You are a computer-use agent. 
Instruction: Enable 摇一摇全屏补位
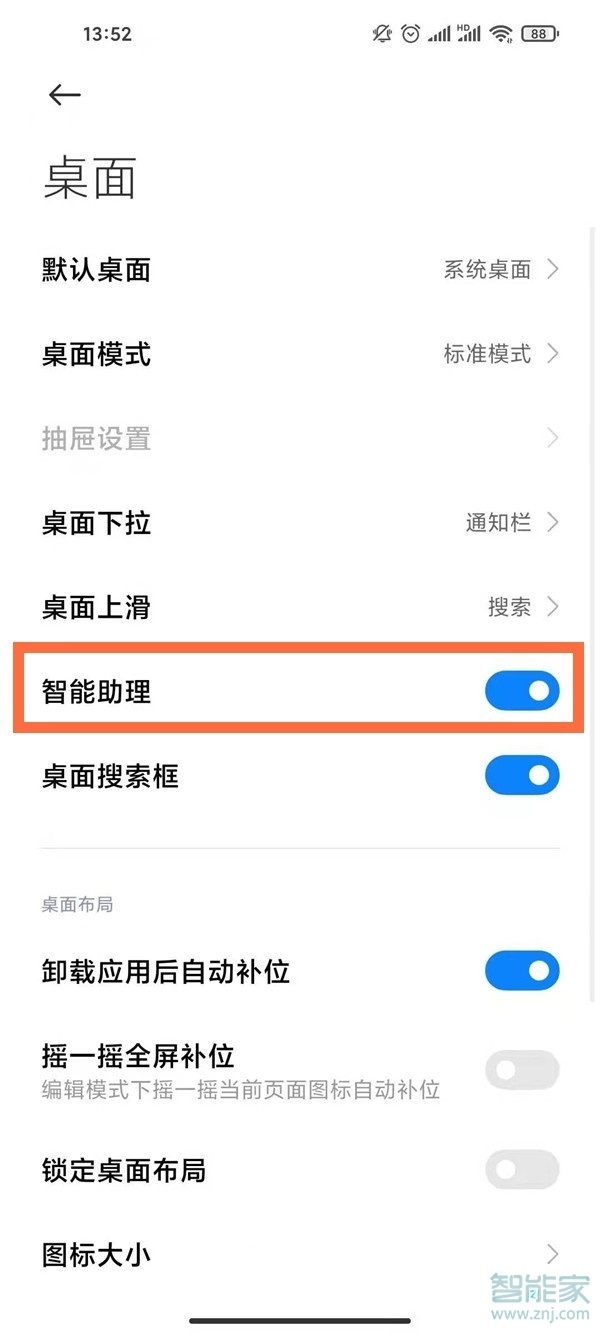[x=521, y=1070]
